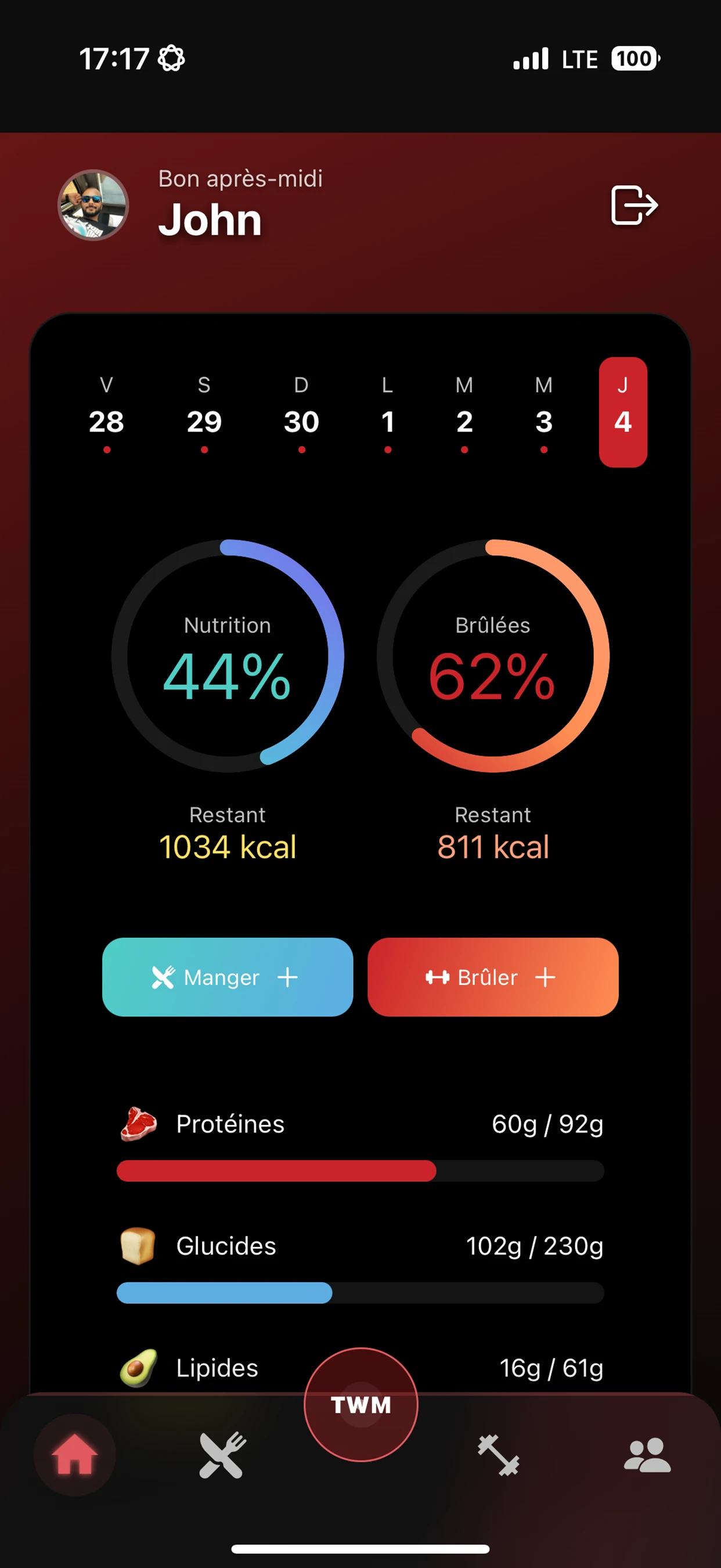Add a meal with Manger
Viewport: 721px width, 1568px height.
(x=228, y=977)
